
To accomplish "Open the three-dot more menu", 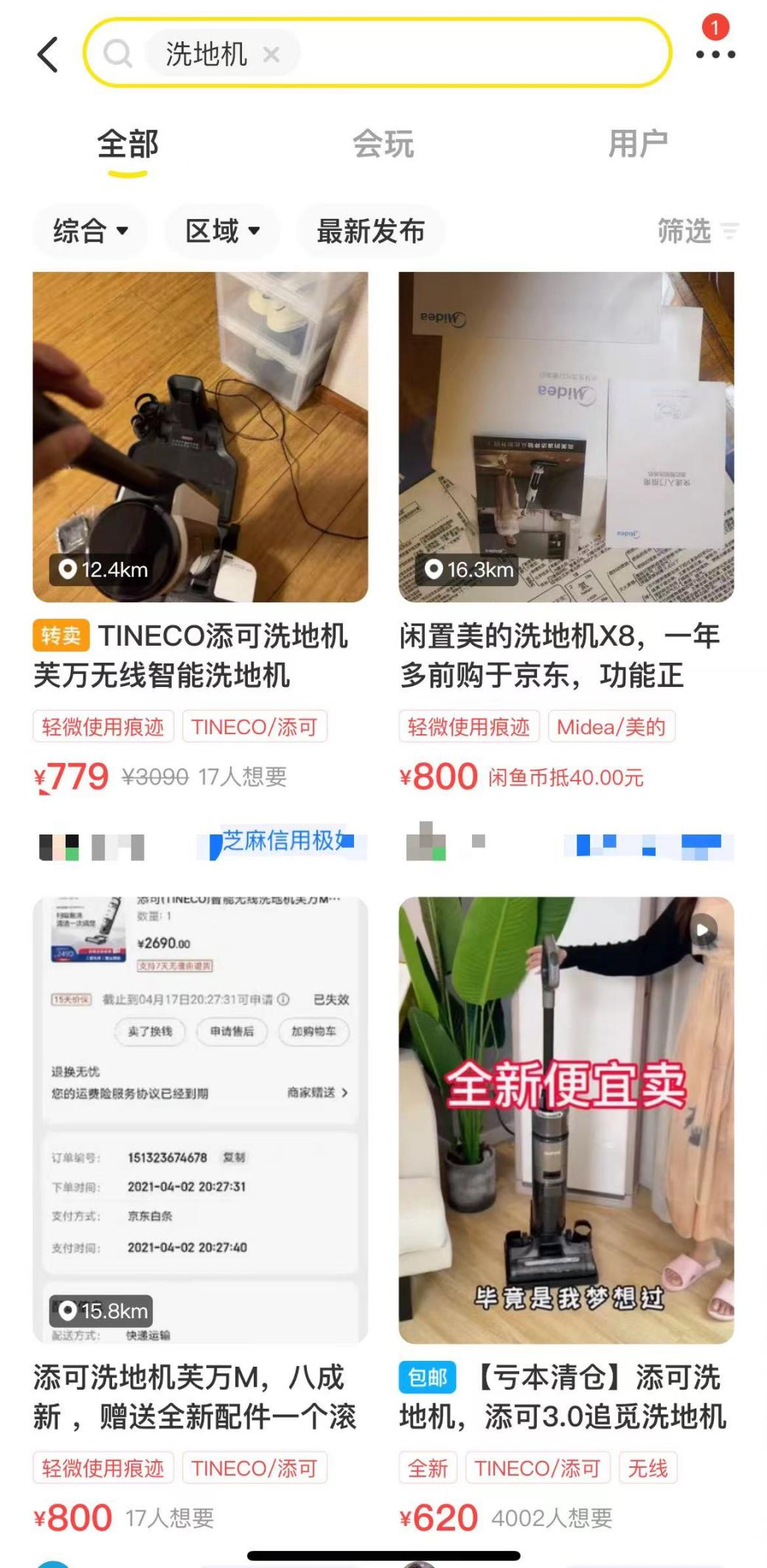I will (x=715, y=55).
